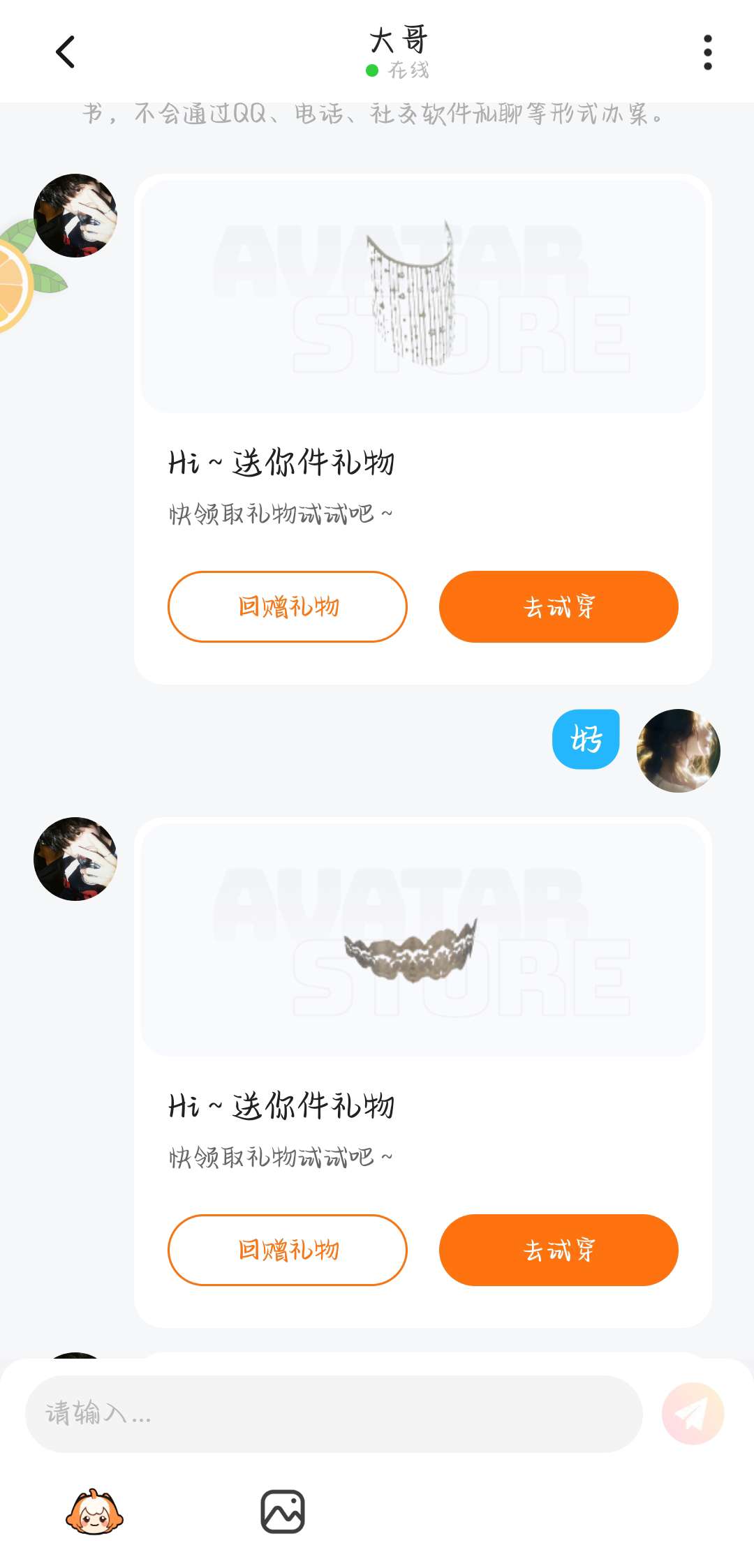Send the message with the paper plane

coord(692,1414)
